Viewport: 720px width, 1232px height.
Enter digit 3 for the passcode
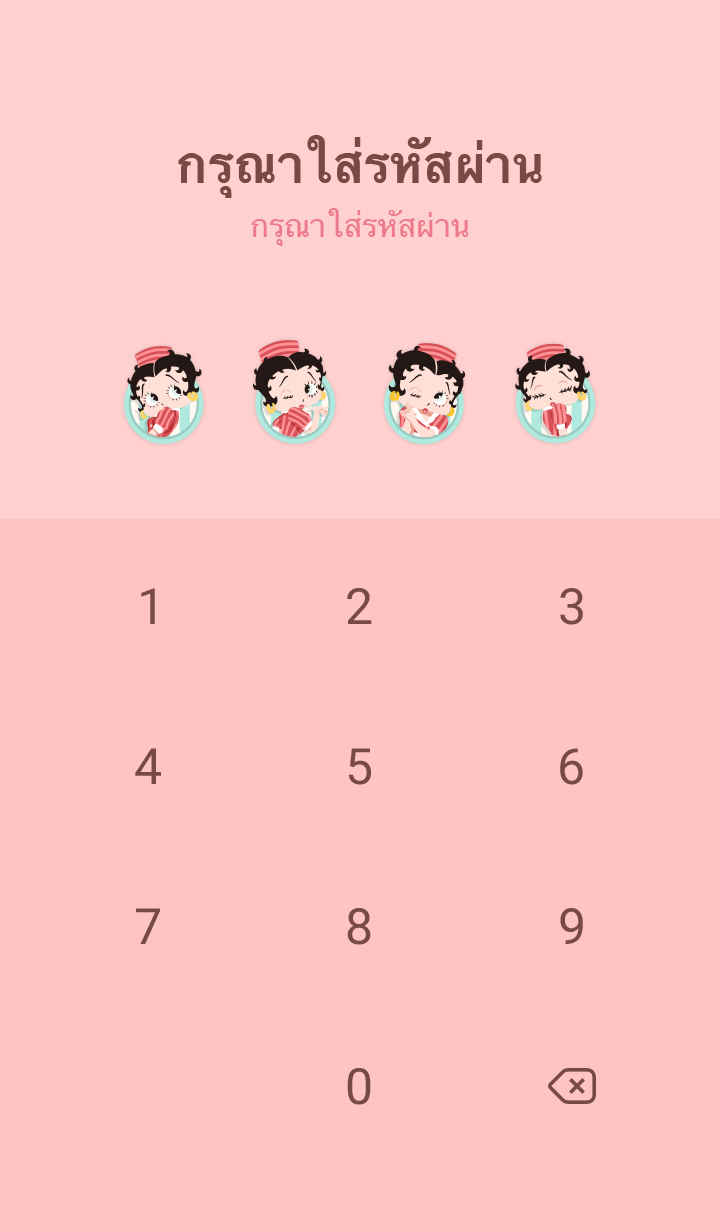[571, 607]
